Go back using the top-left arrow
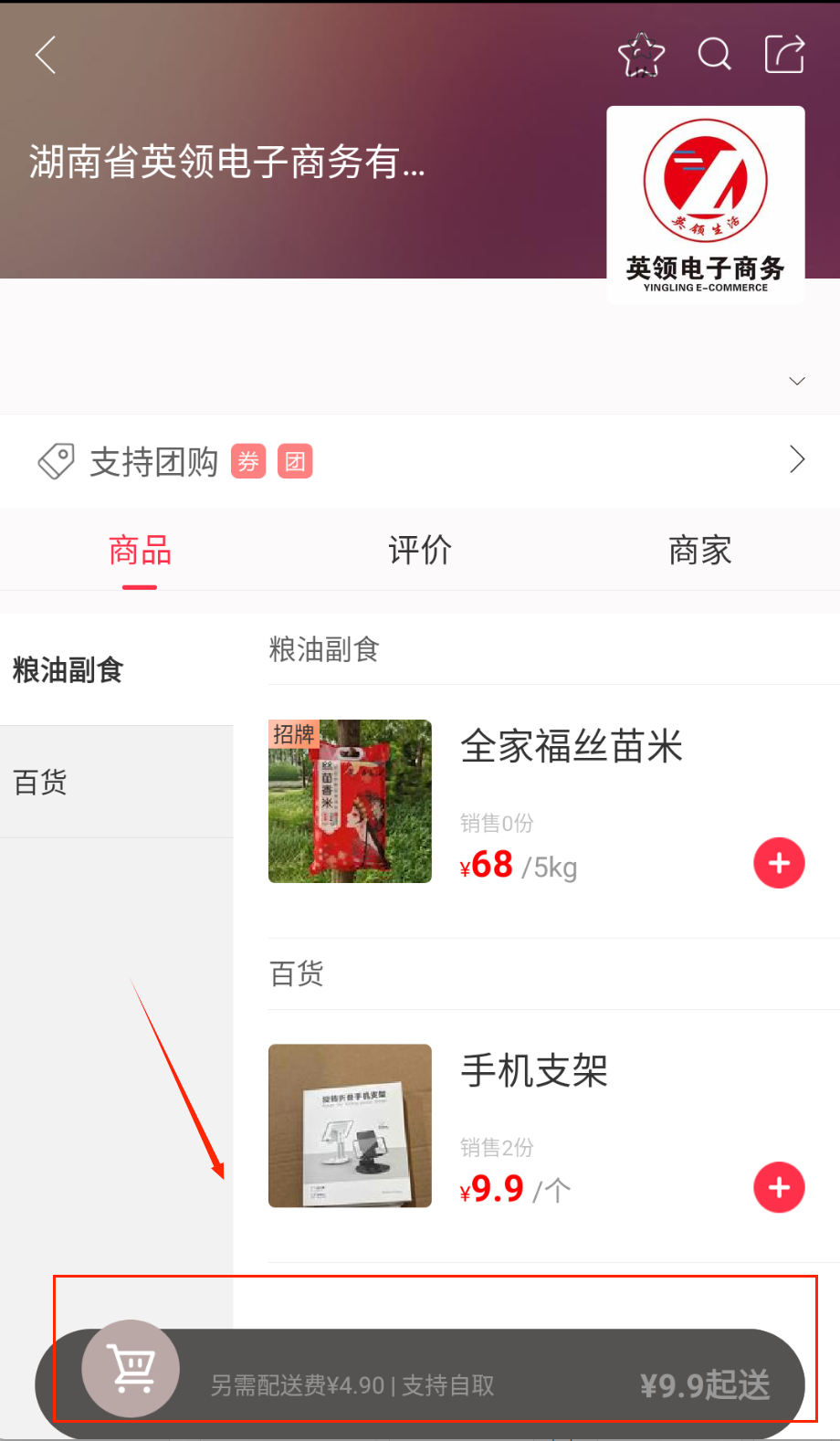Image resolution: width=840 pixels, height=1441 pixels. pyautogui.click(x=46, y=55)
